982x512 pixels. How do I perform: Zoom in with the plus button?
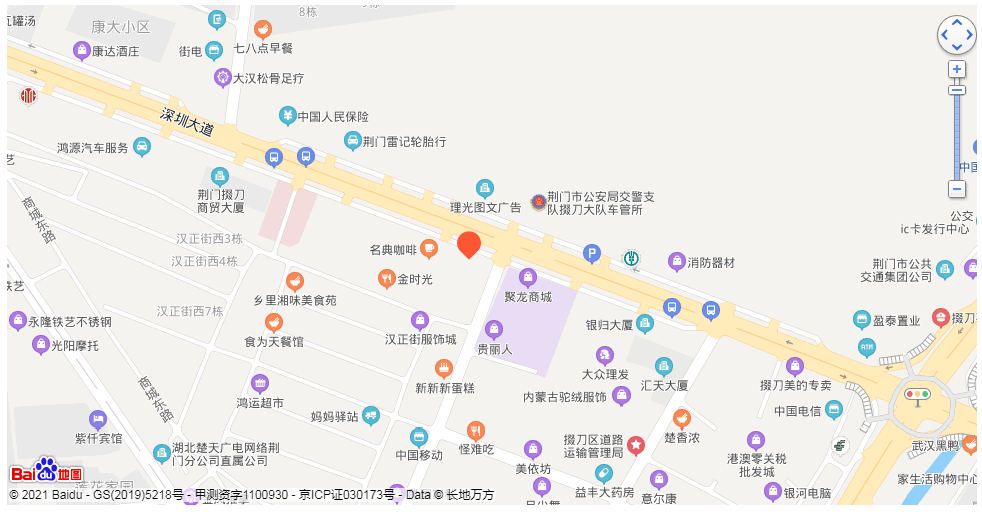tap(957, 69)
